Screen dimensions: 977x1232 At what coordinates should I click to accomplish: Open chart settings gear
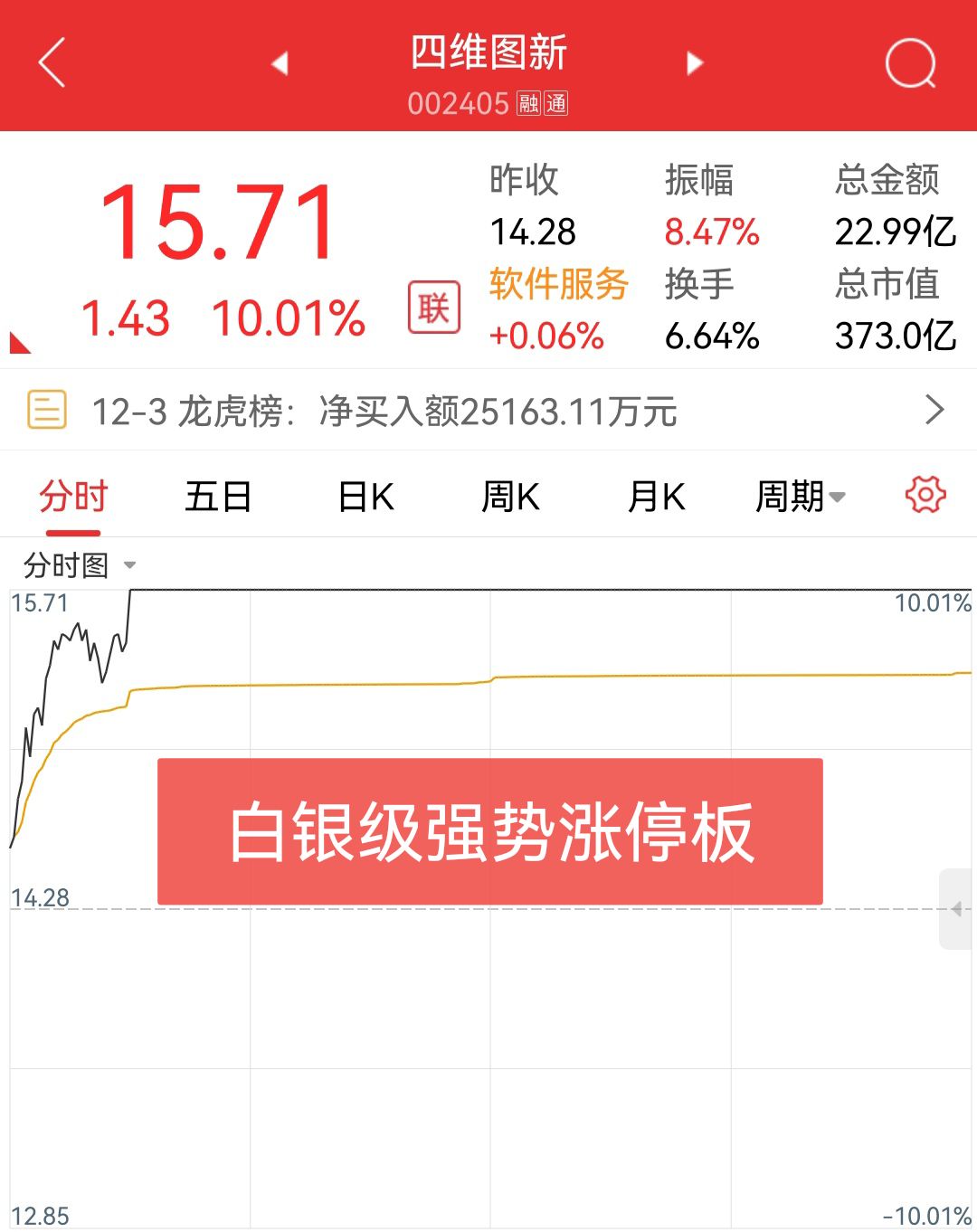tap(925, 495)
